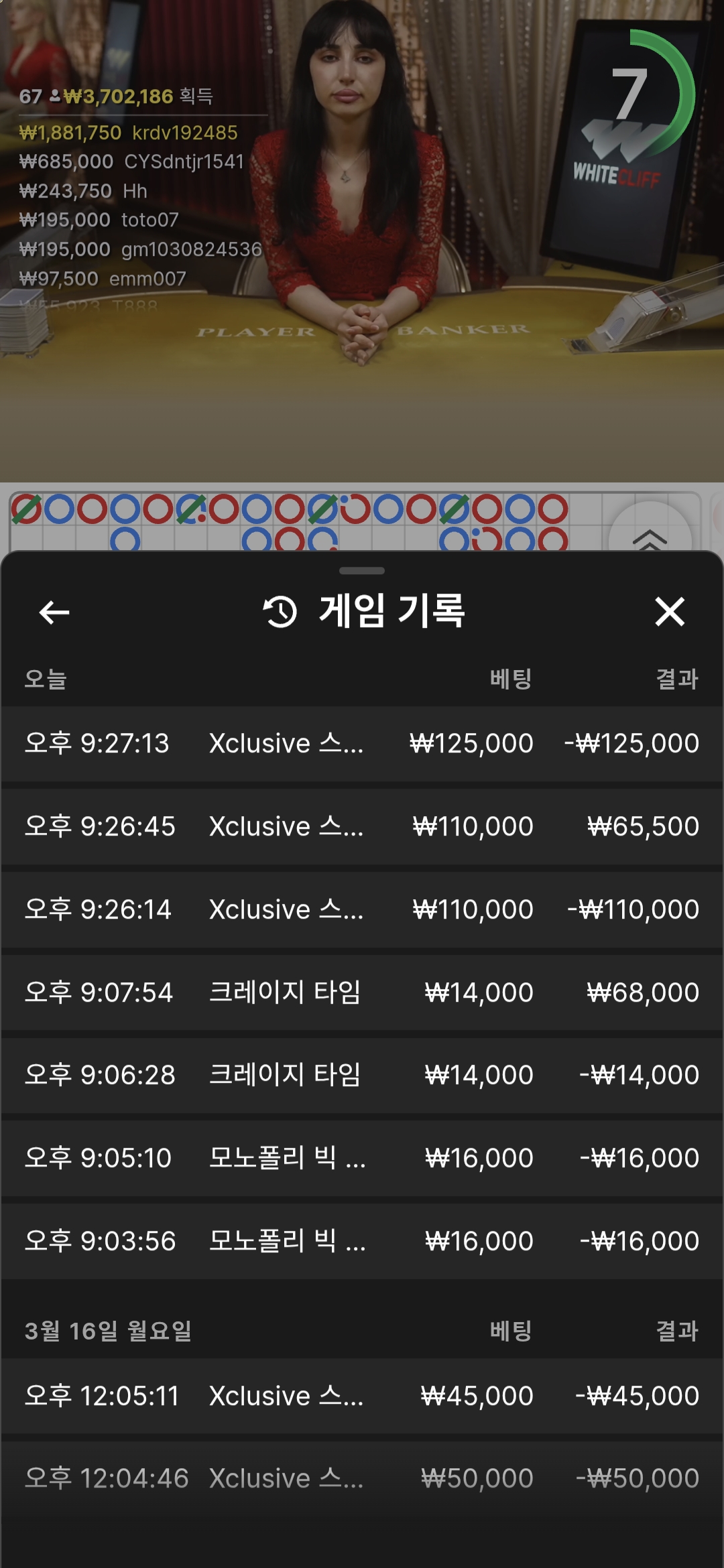The height and width of the screenshot is (1568, 724).
Task: Go back from the 게임 기록 panel
Action: [x=54, y=612]
